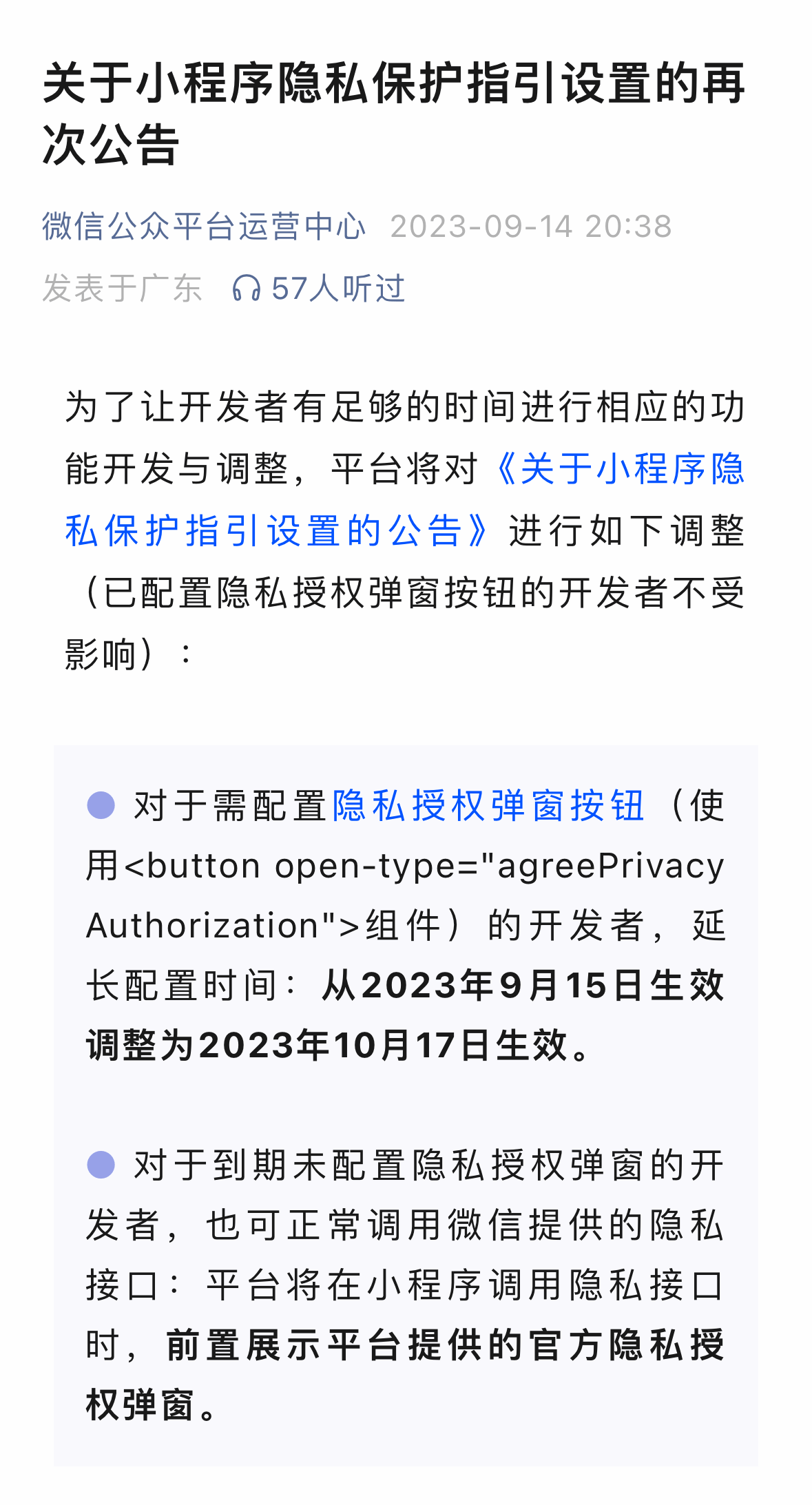Open the 《关于小程序隐私保护指引设置的公告》 link
The image size is (812, 1505).
(275, 530)
